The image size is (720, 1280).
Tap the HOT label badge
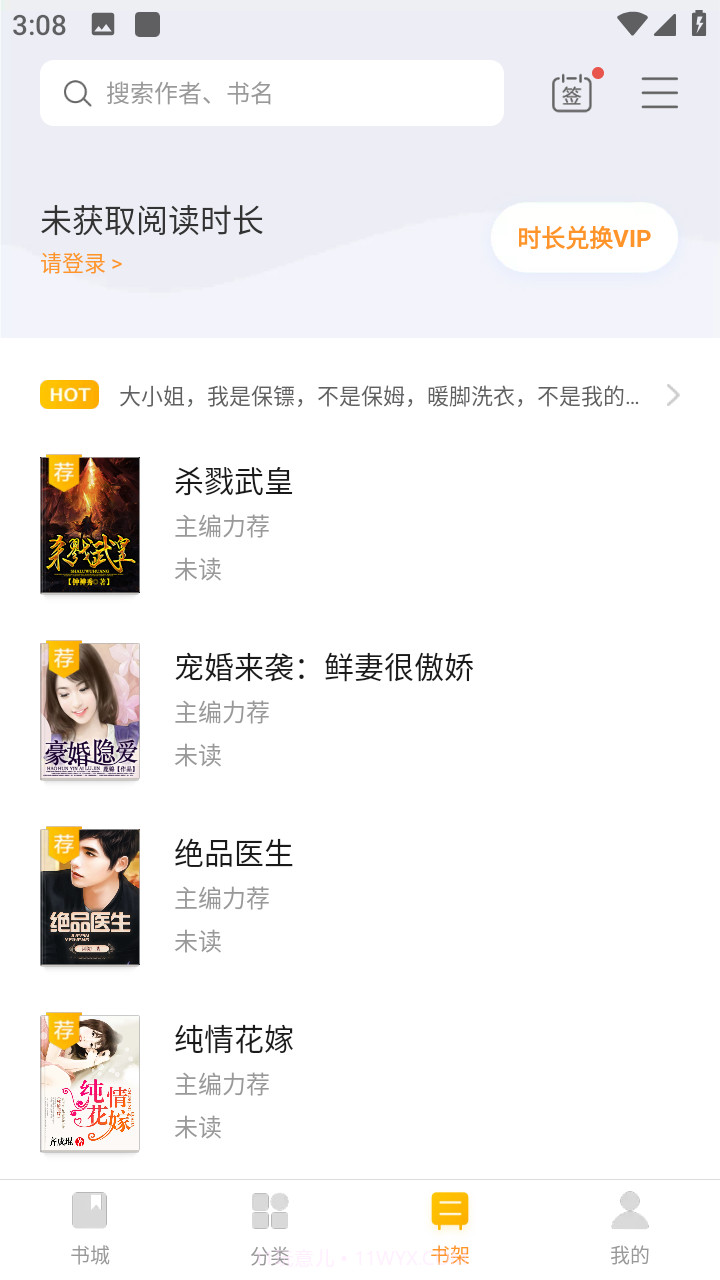[x=69, y=395]
